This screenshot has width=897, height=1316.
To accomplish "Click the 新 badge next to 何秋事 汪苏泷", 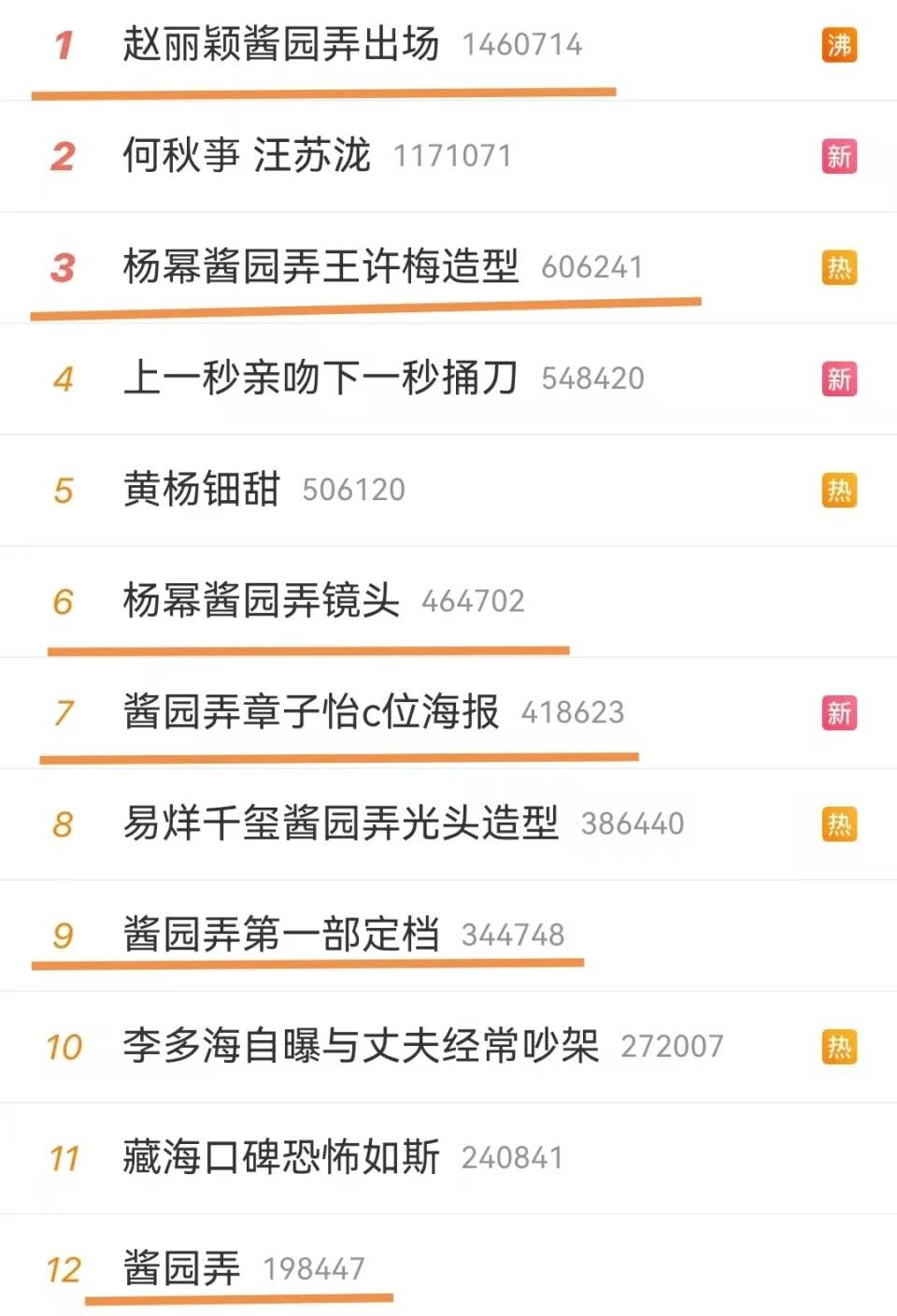I will (839, 156).
